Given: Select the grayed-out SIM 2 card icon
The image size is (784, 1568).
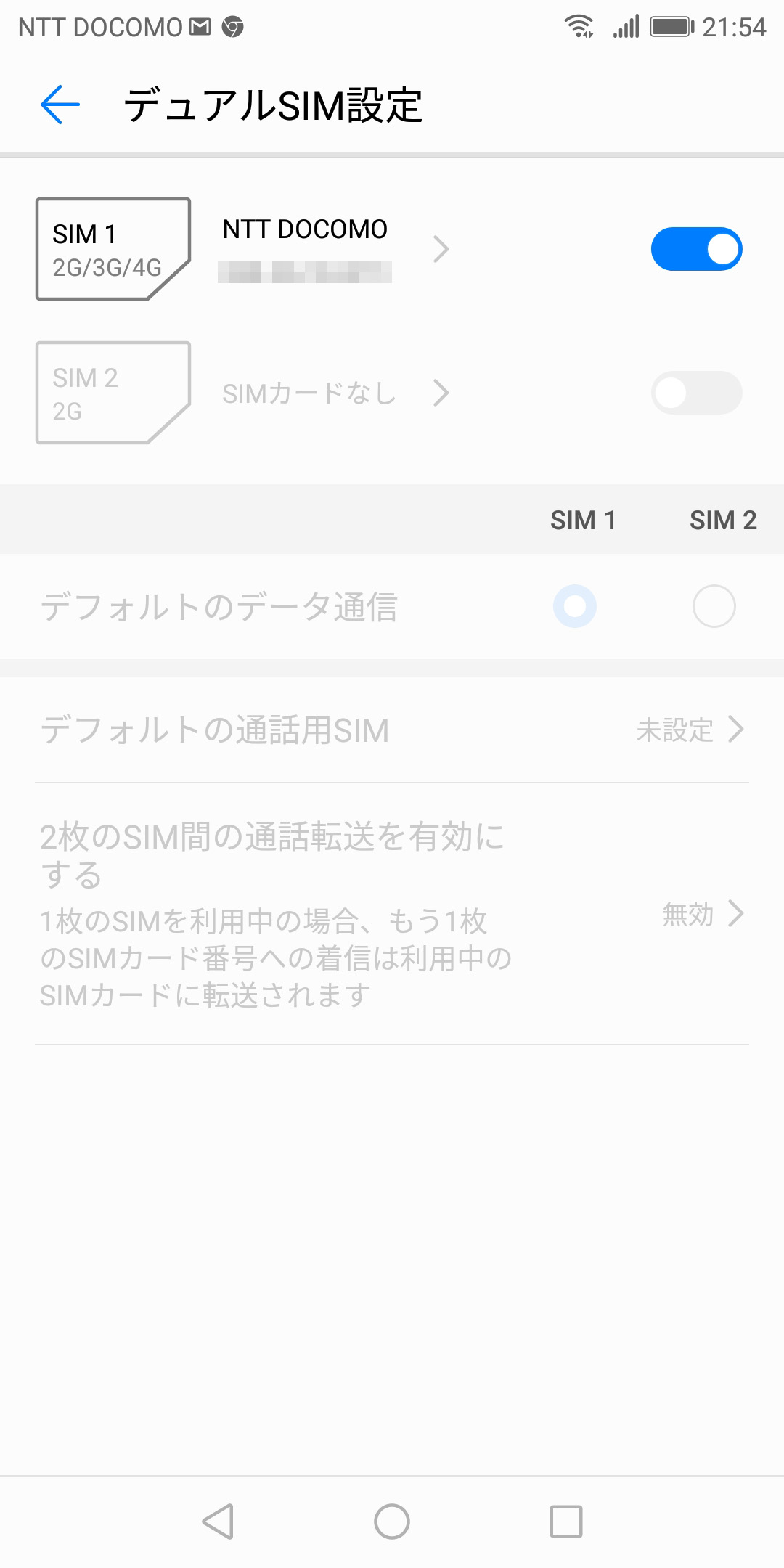Looking at the screenshot, I should coord(113,392).
